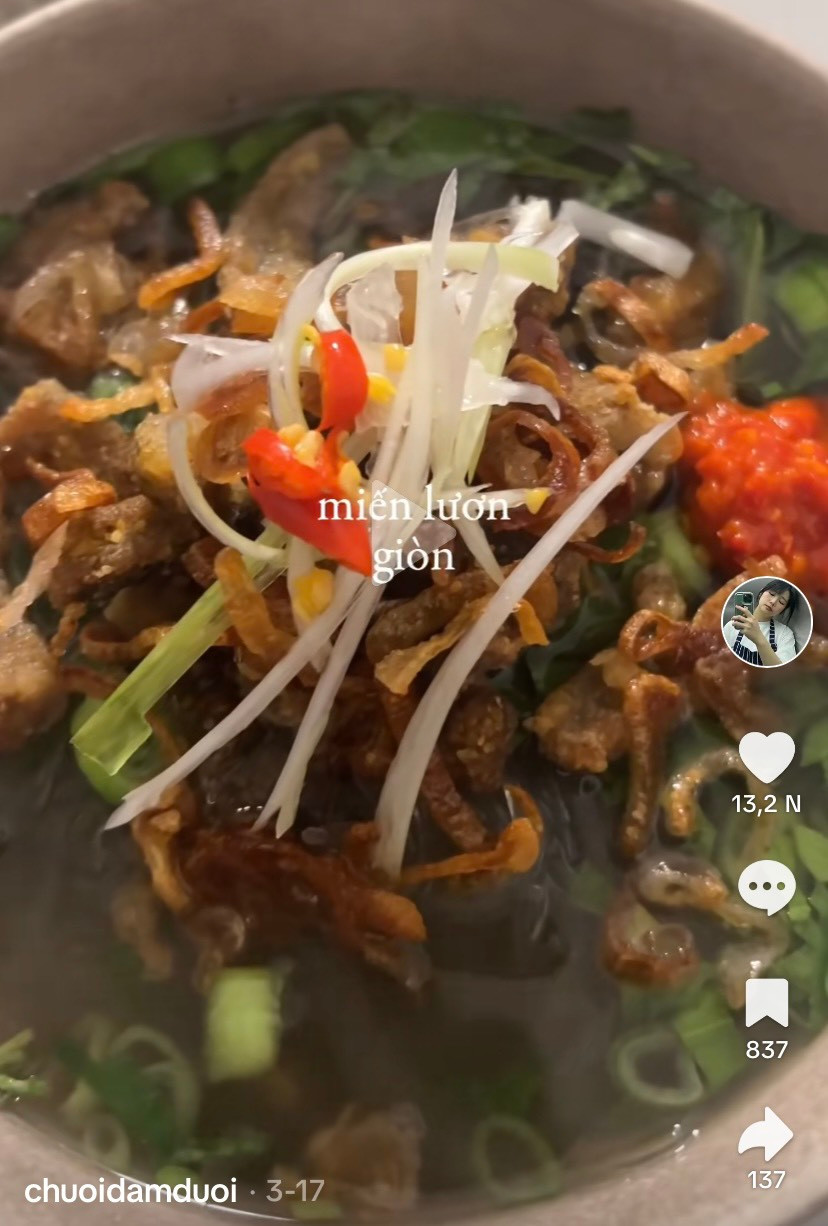Like this video with the heart
The image size is (828, 1226).
(x=766, y=757)
